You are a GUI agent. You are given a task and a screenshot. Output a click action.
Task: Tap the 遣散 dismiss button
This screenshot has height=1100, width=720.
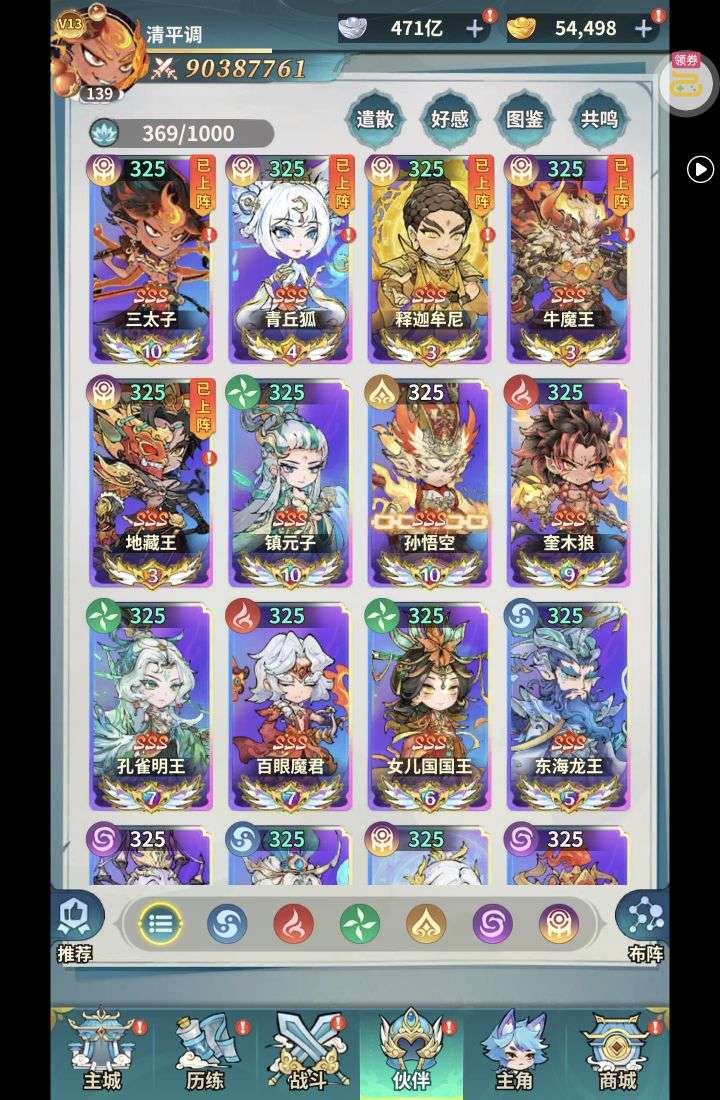(375, 119)
